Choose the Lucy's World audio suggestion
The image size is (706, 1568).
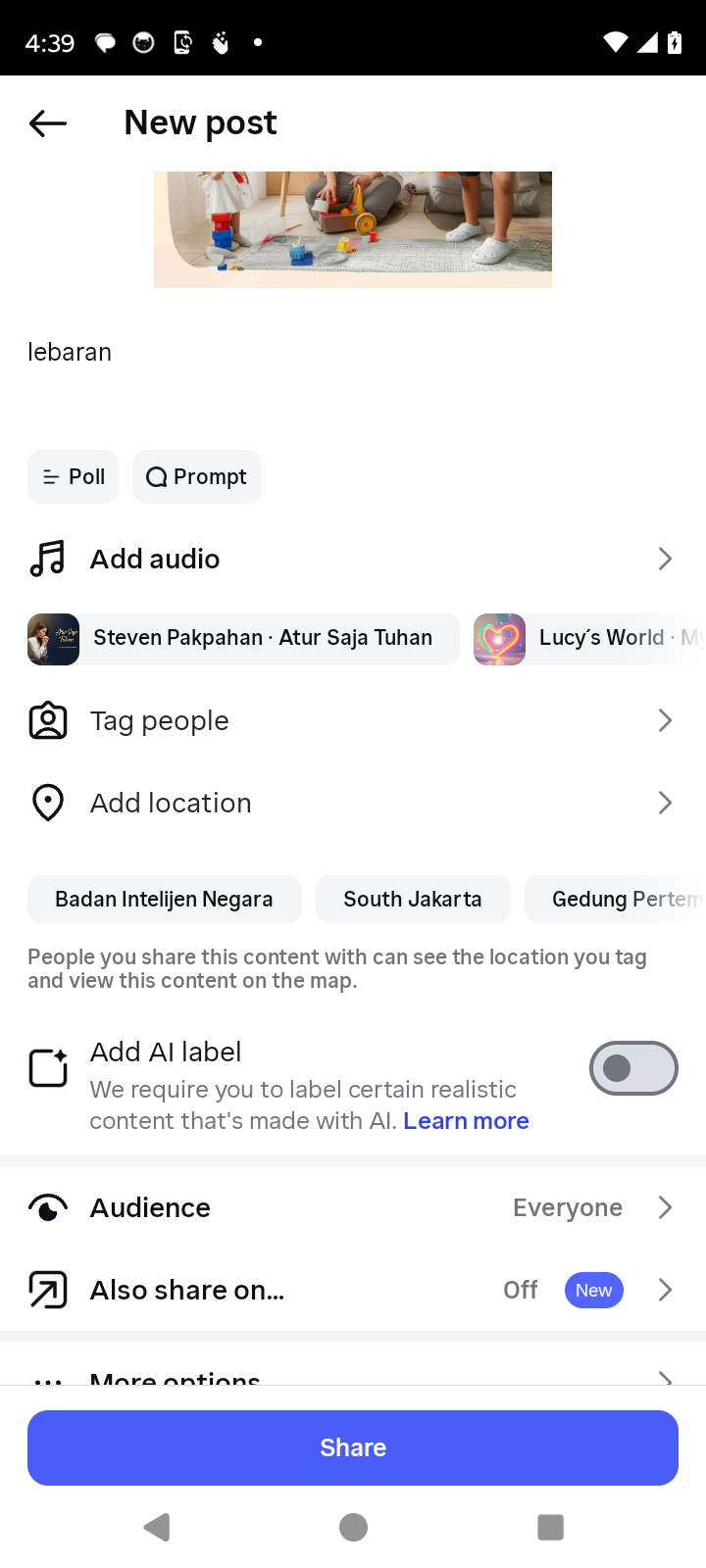[x=588, y=639]
